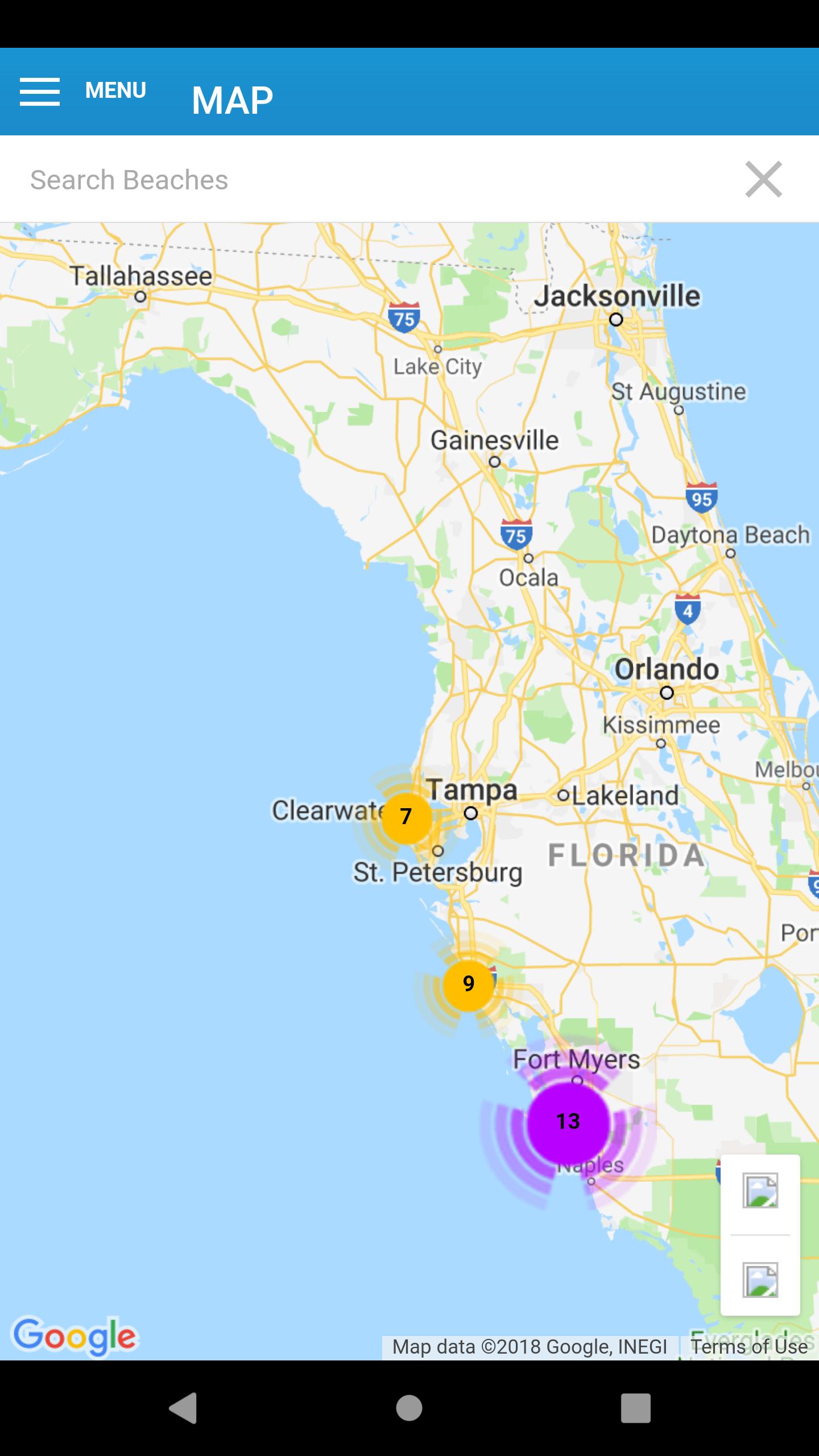Open the navigation drawer hamburger icon

pyautogui.click(x=40, y=91)
